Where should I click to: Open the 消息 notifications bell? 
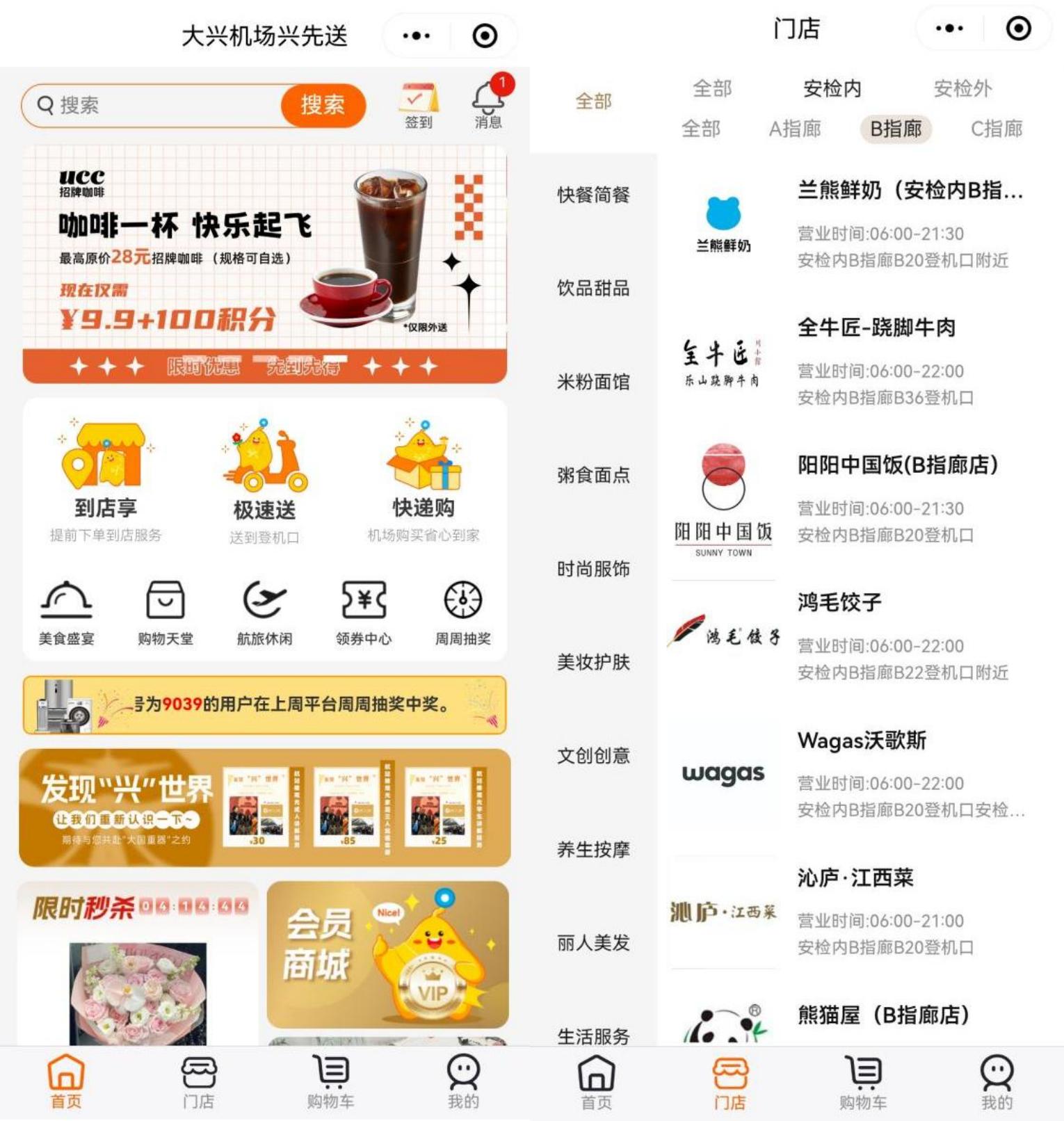coord(488,105)
